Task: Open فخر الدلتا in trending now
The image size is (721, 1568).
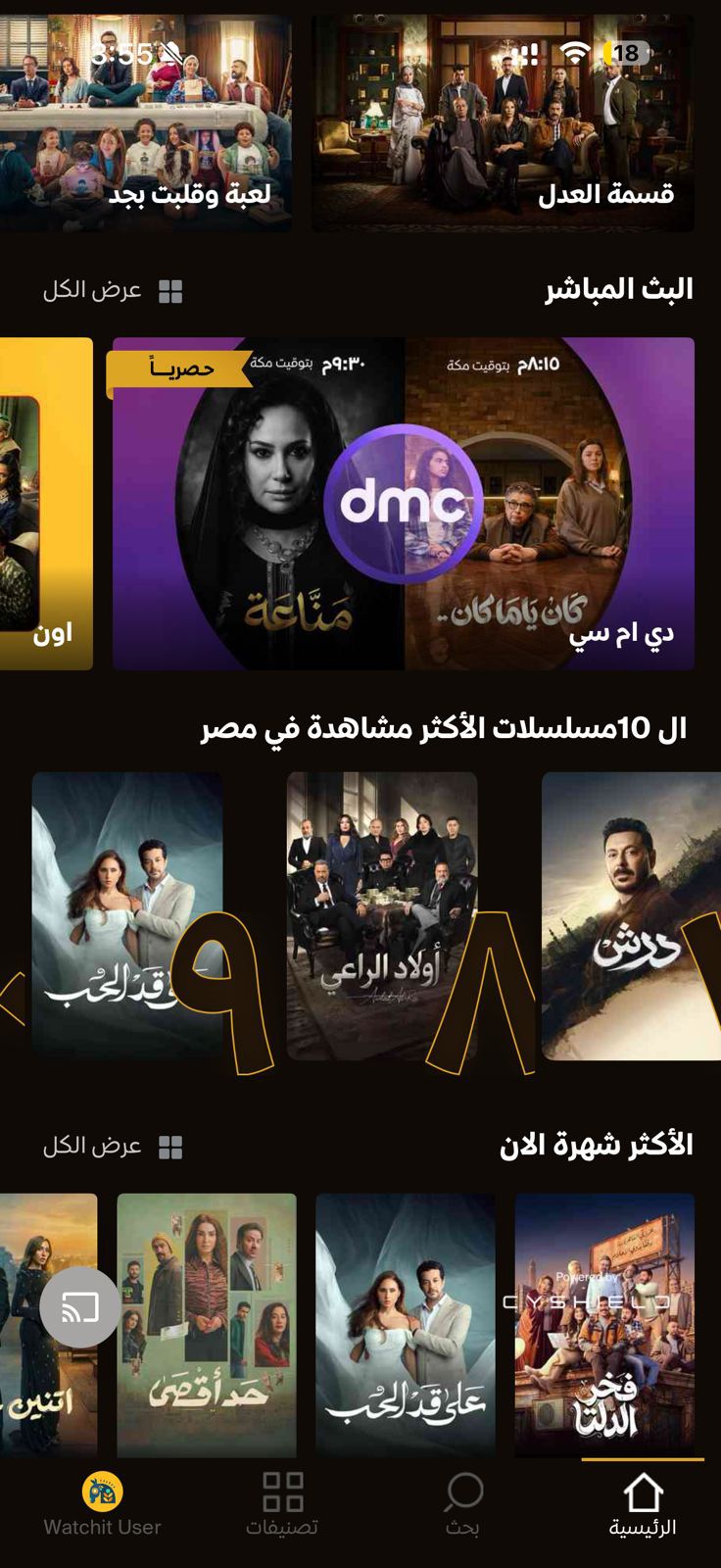Action: (x=604, y=1323)
